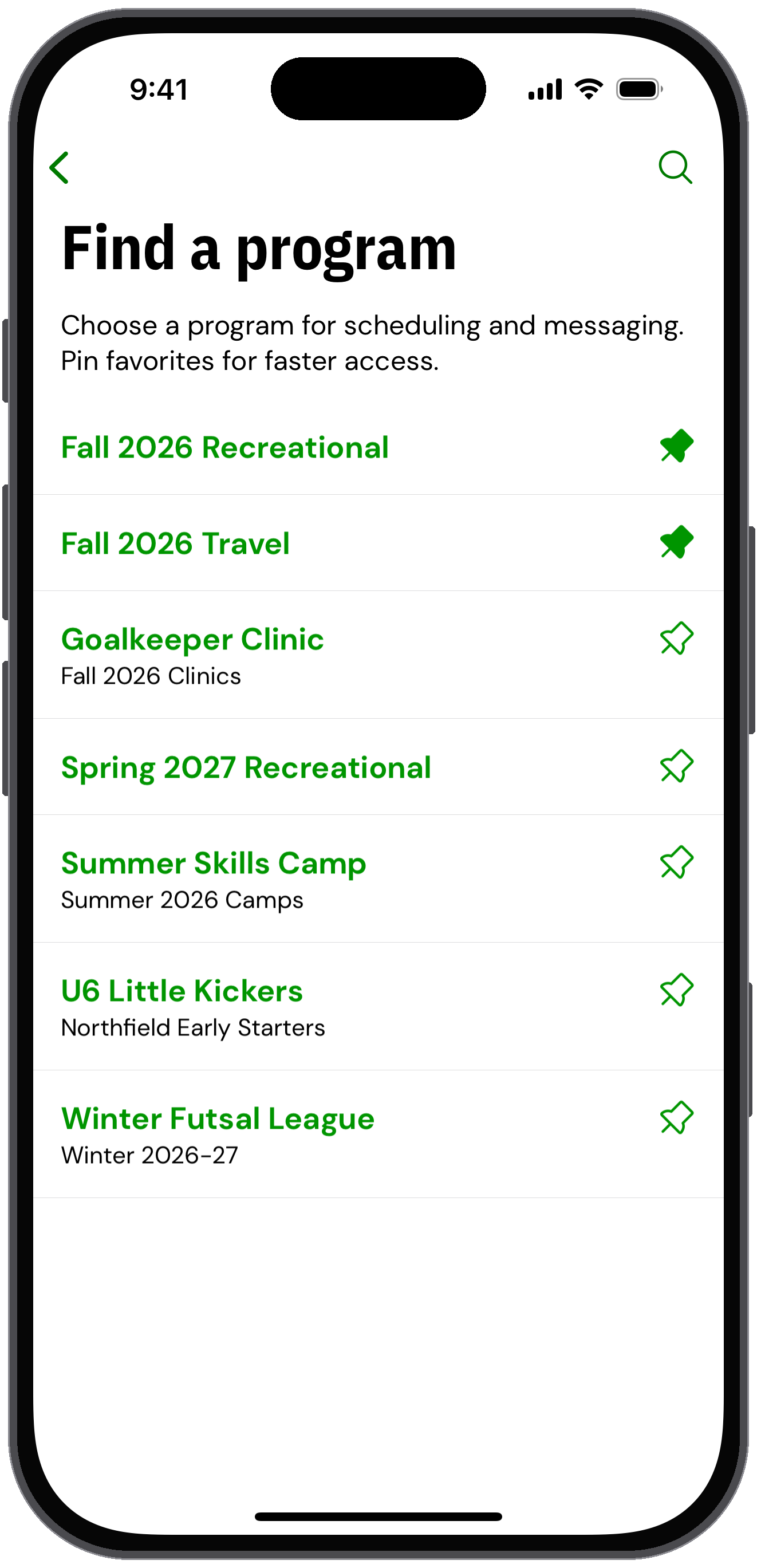
Task: Unpin Fall 2026 Travel
Action: pos(677,542)
